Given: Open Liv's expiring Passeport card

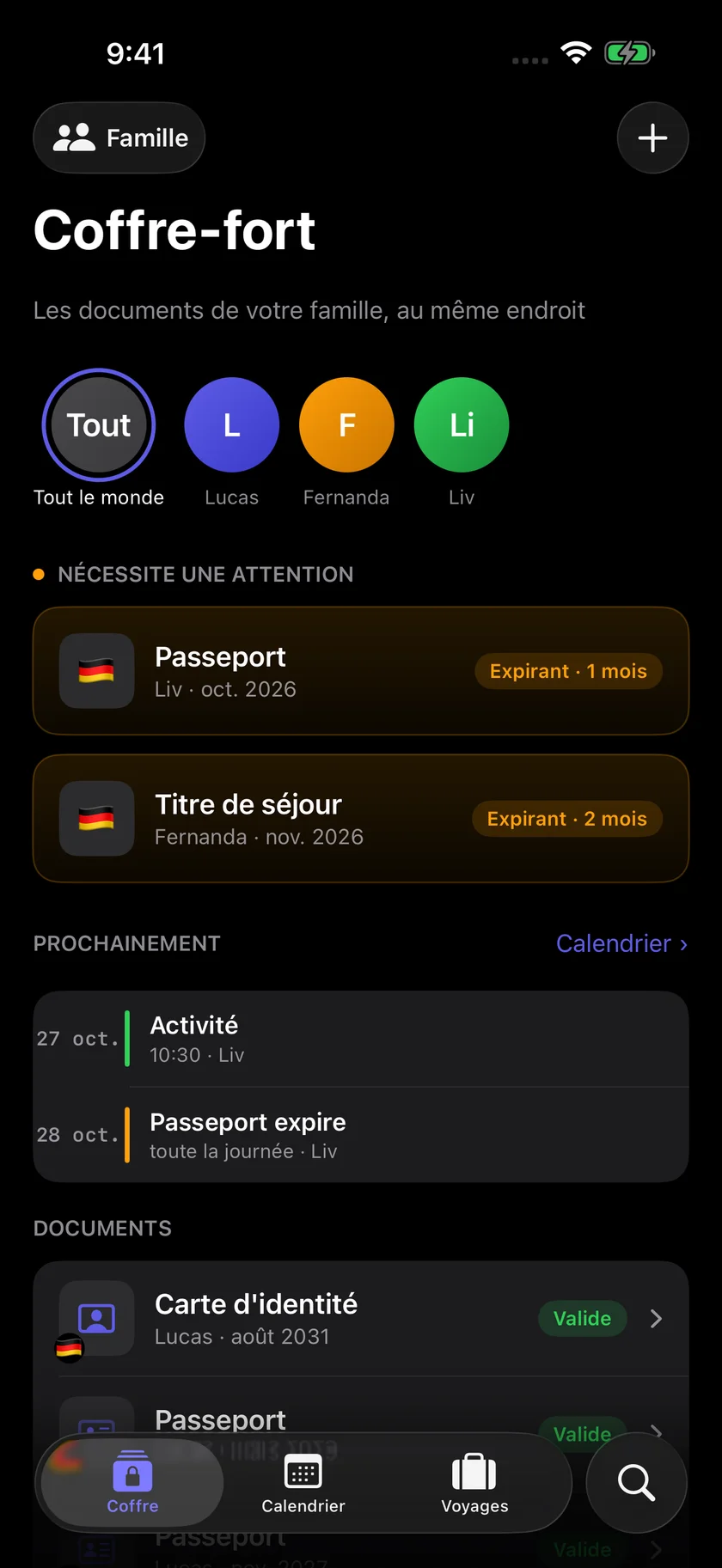Looking at the screenshot, I should [x=361, y=671].
